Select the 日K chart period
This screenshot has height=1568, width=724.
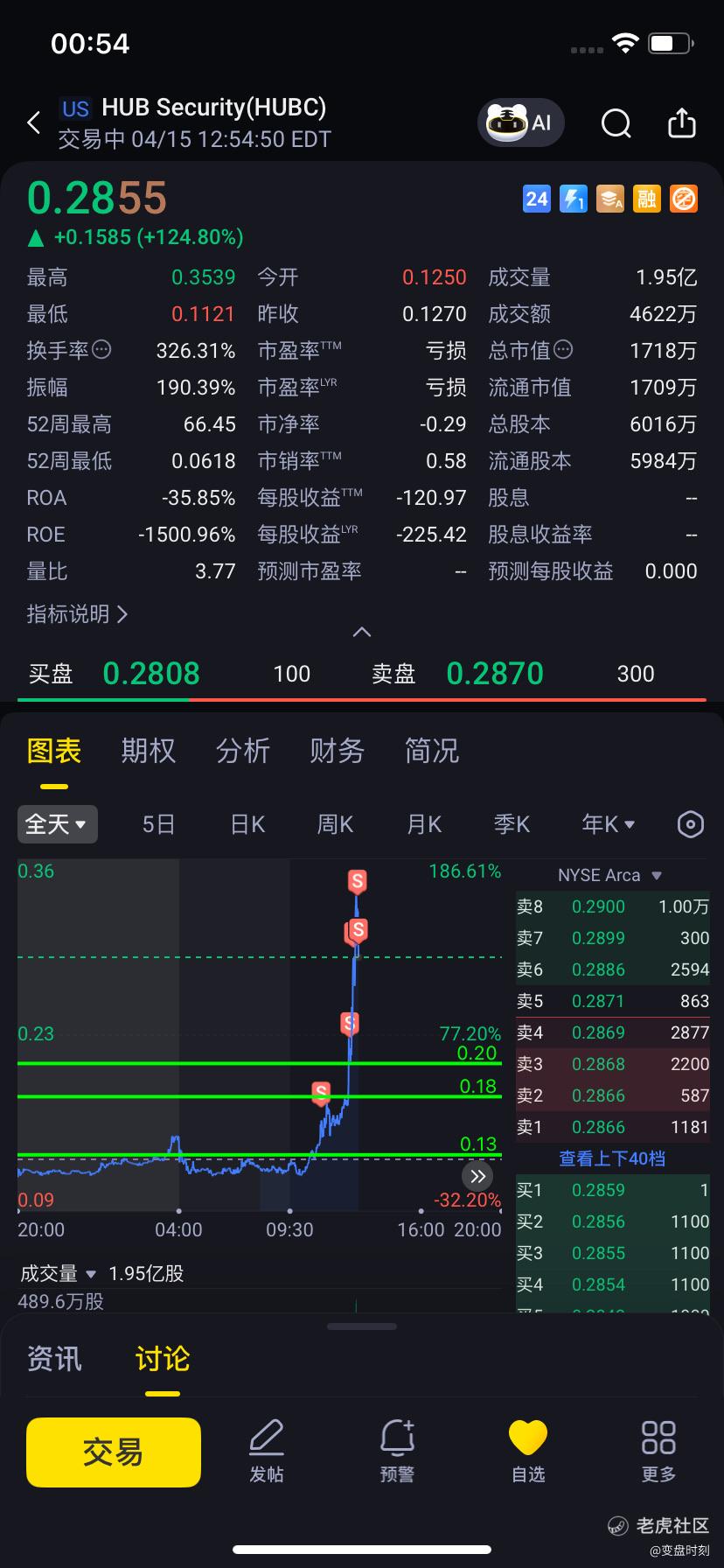click(x=247, y=824)
